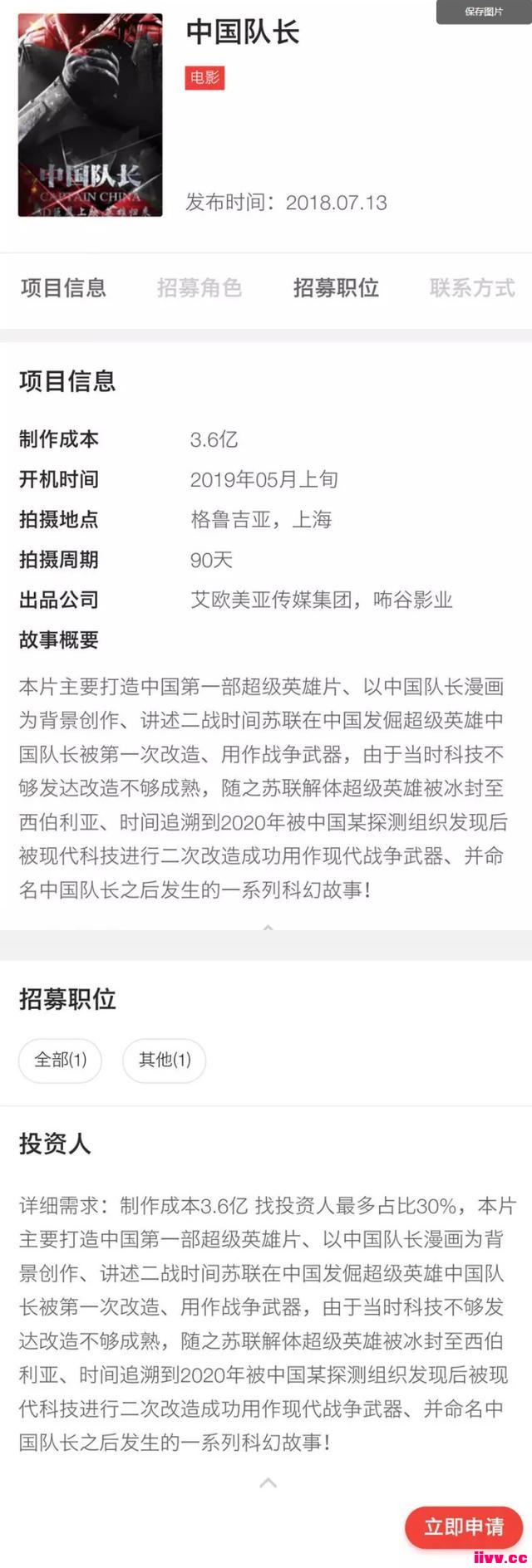The width and height of the screenshot is (532, 1568).
Task: Switch to the 项目信息 tab
Action: [x=63, y=288]
